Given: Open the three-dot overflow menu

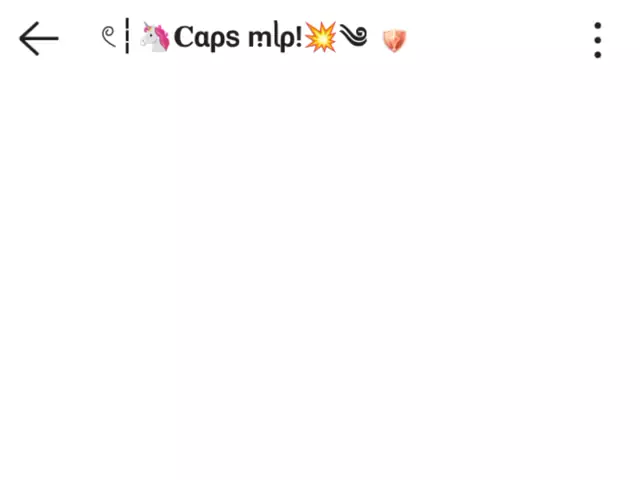Looking at the screenshot, I should click(x=597, y=40).
